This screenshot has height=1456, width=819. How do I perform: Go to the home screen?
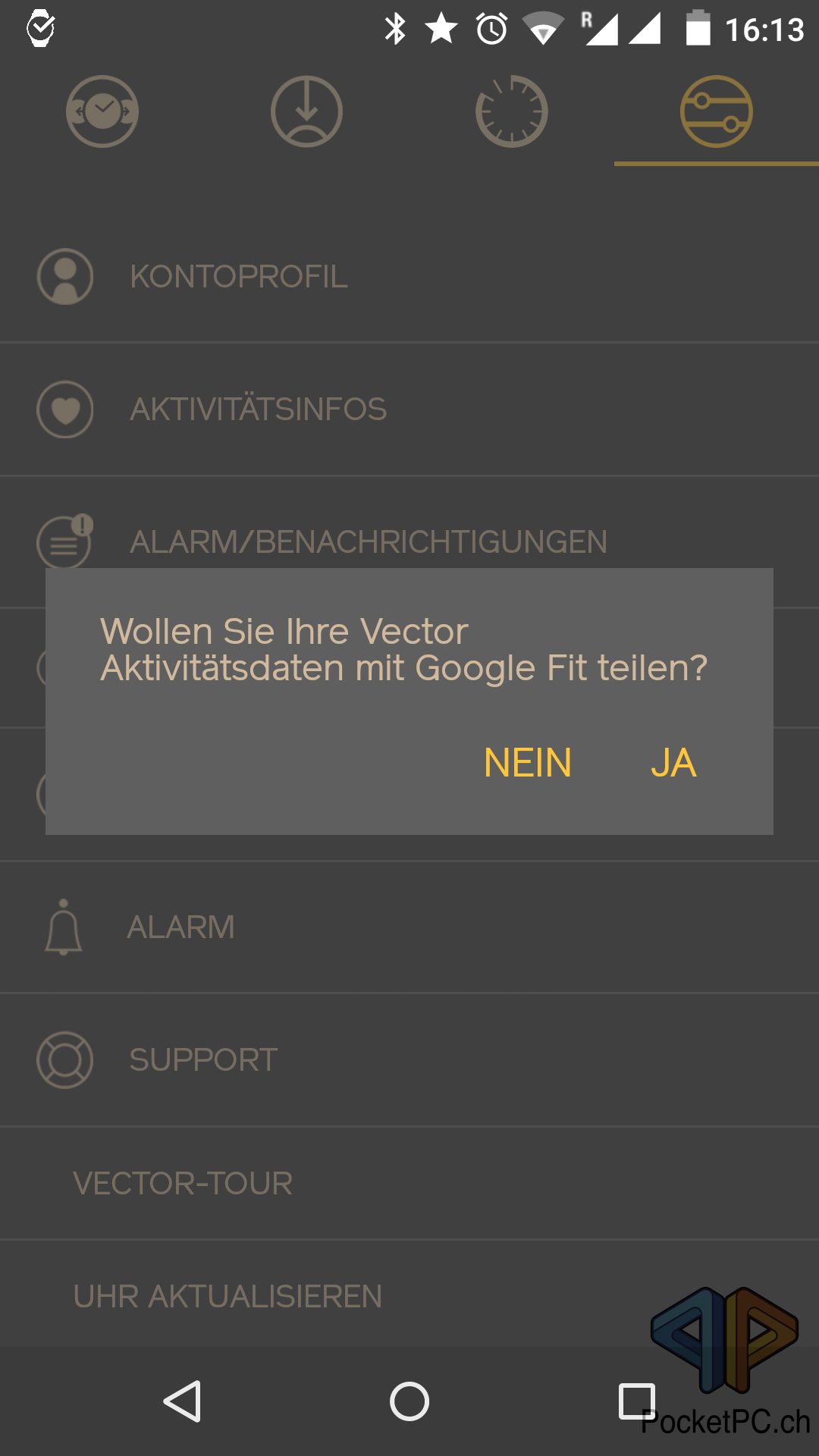click(x=409, y=1401)
